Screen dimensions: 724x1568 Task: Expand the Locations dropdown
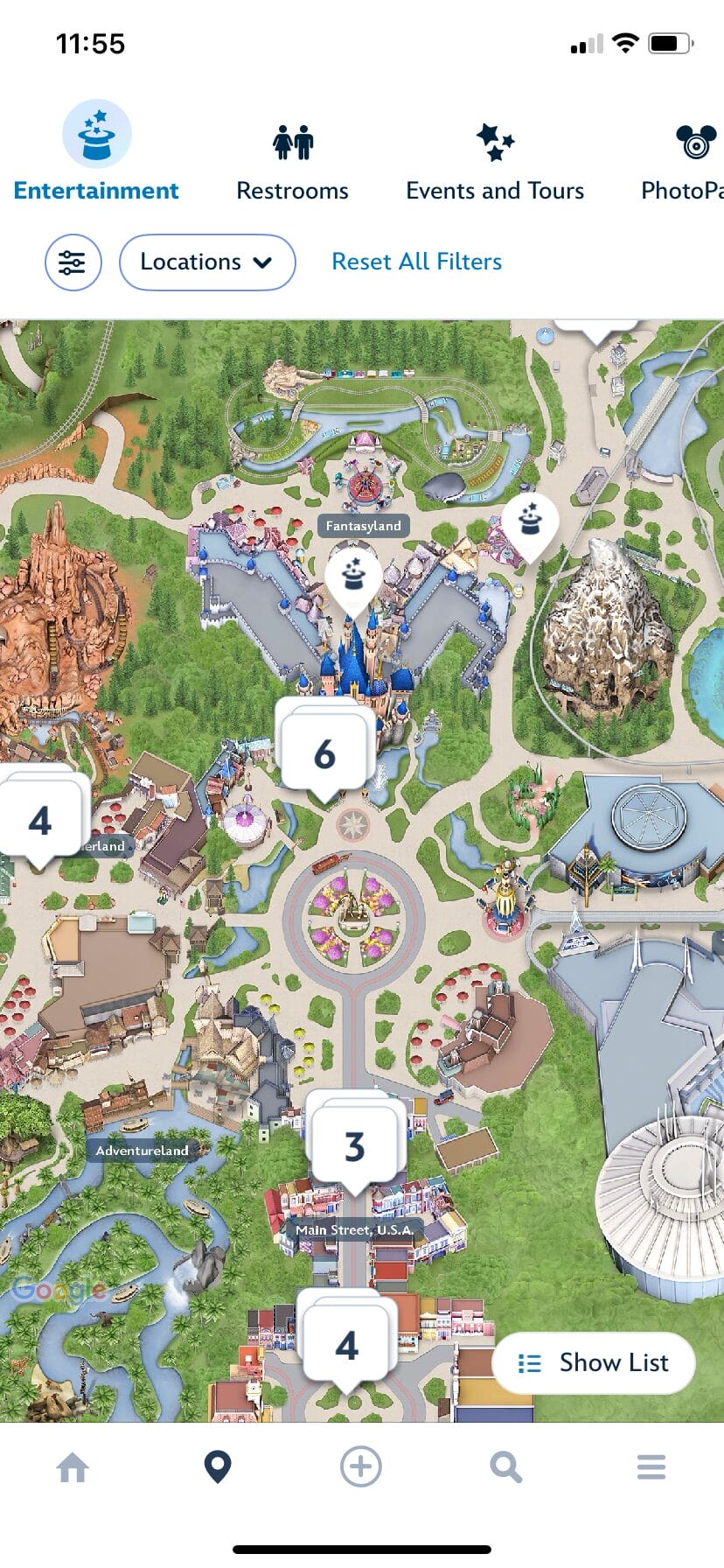pos(207,262)
